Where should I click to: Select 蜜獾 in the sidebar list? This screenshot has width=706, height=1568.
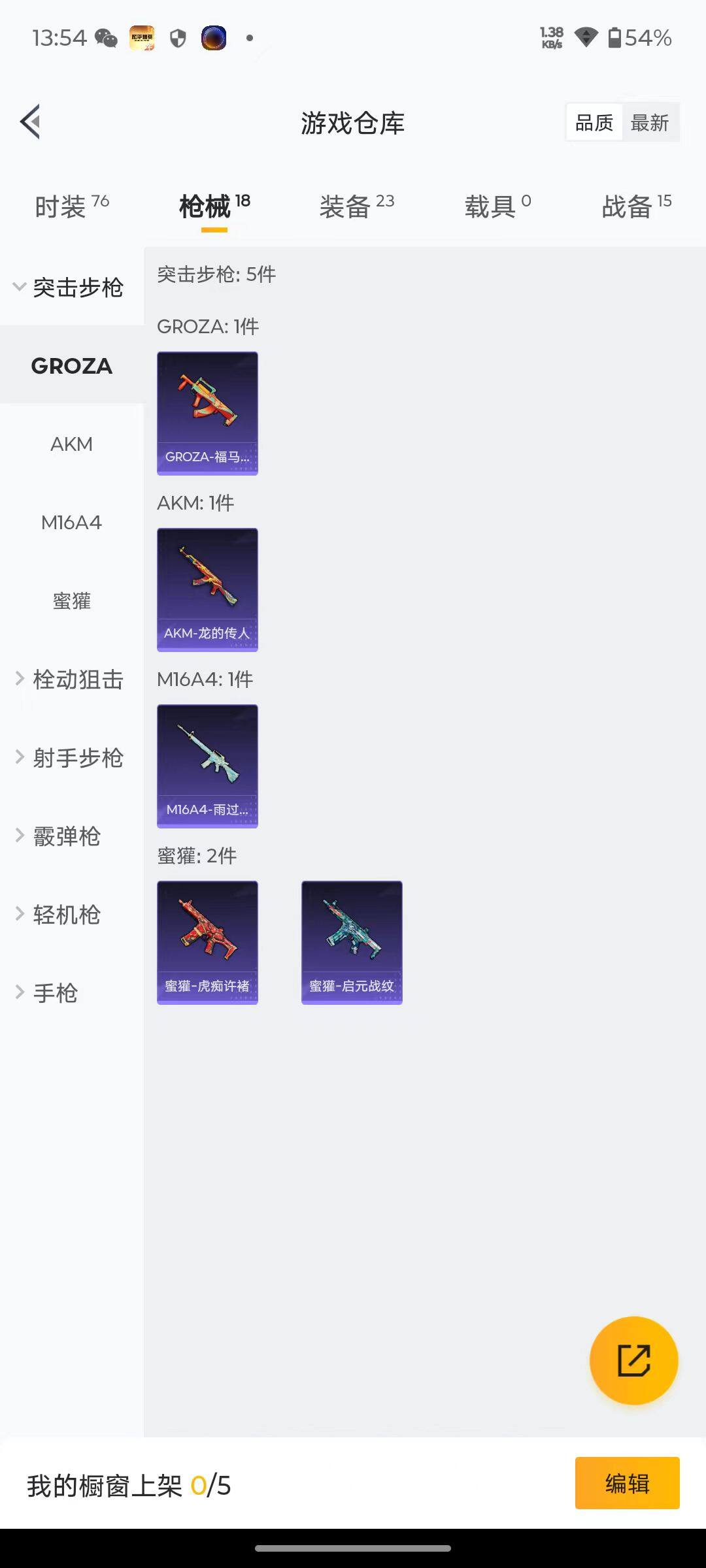tap(72, 601)
